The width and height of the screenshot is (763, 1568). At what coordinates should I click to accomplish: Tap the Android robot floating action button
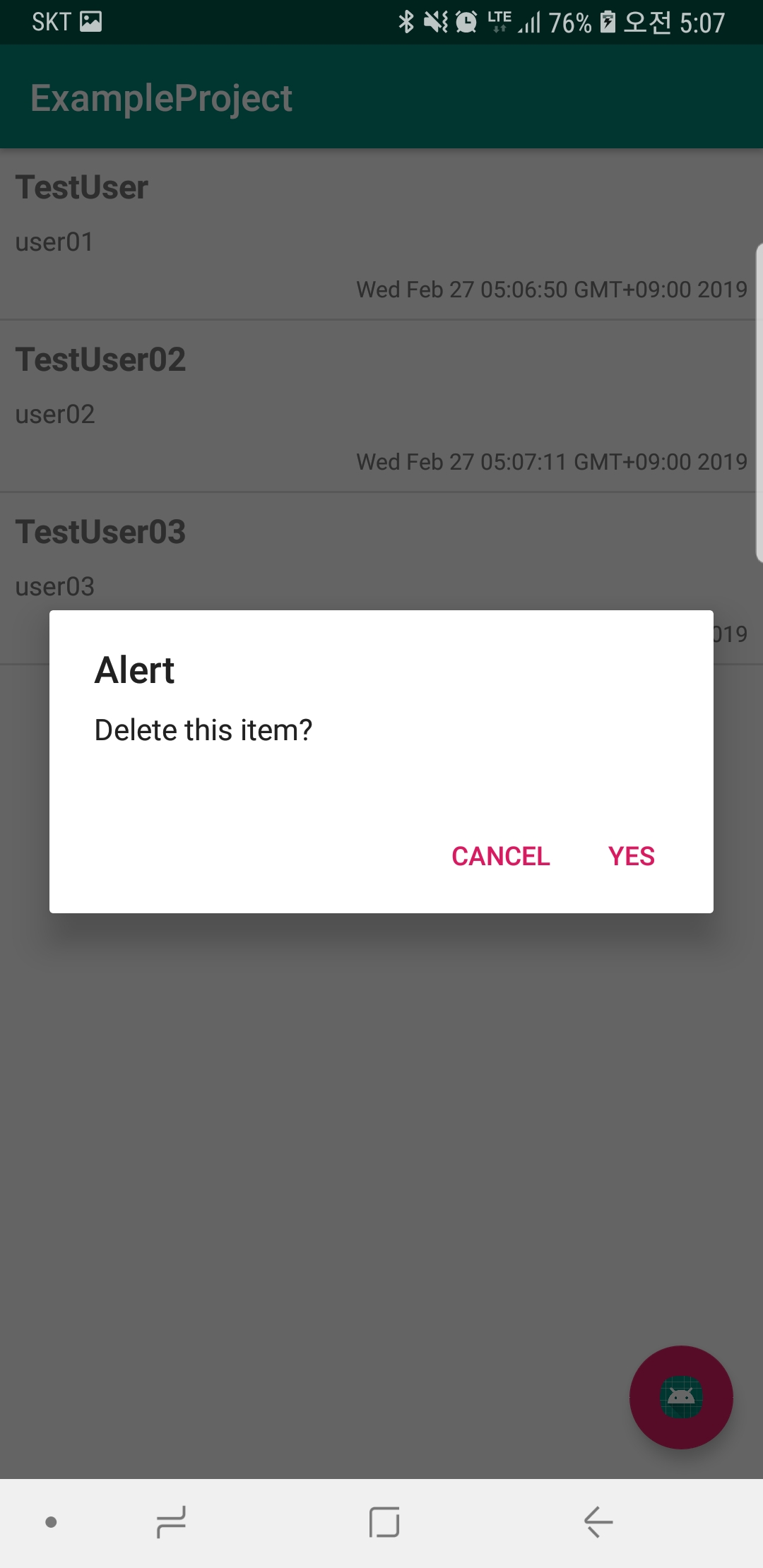pyautogui.click(x=680, y=1398)
